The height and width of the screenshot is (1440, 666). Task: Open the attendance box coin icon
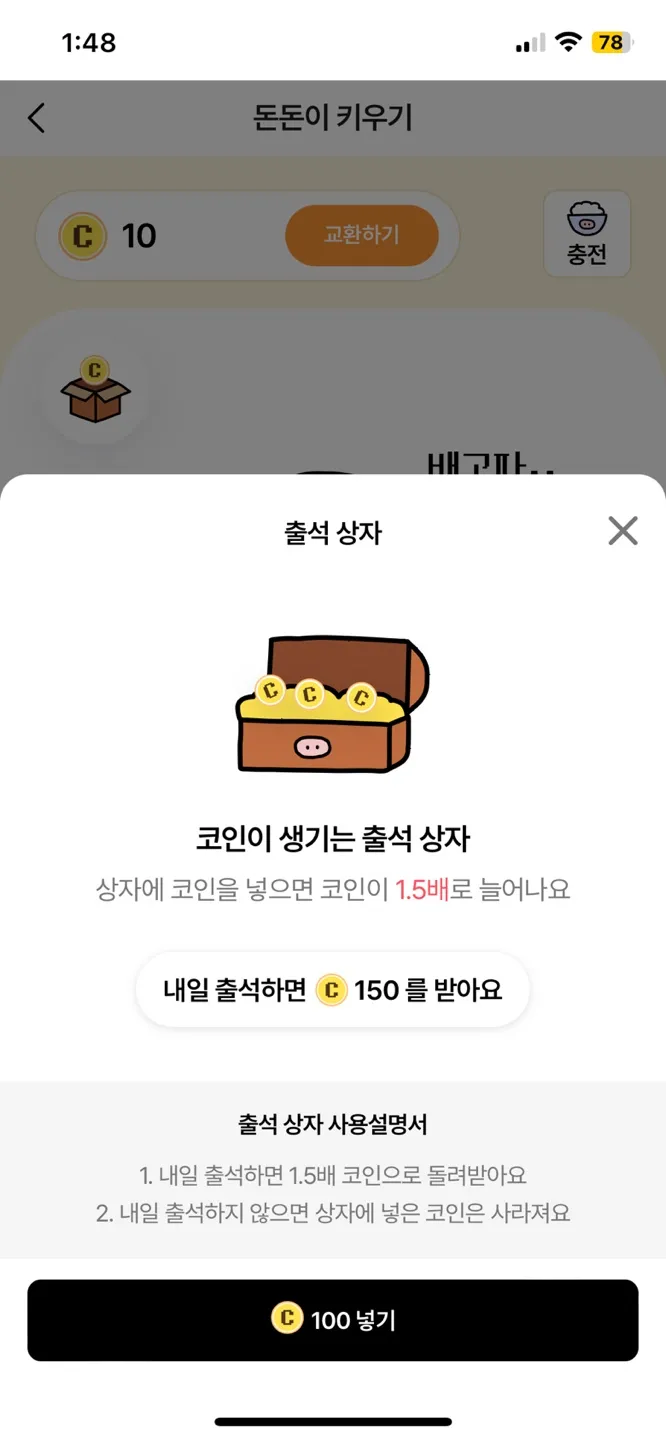click(95, 391)
